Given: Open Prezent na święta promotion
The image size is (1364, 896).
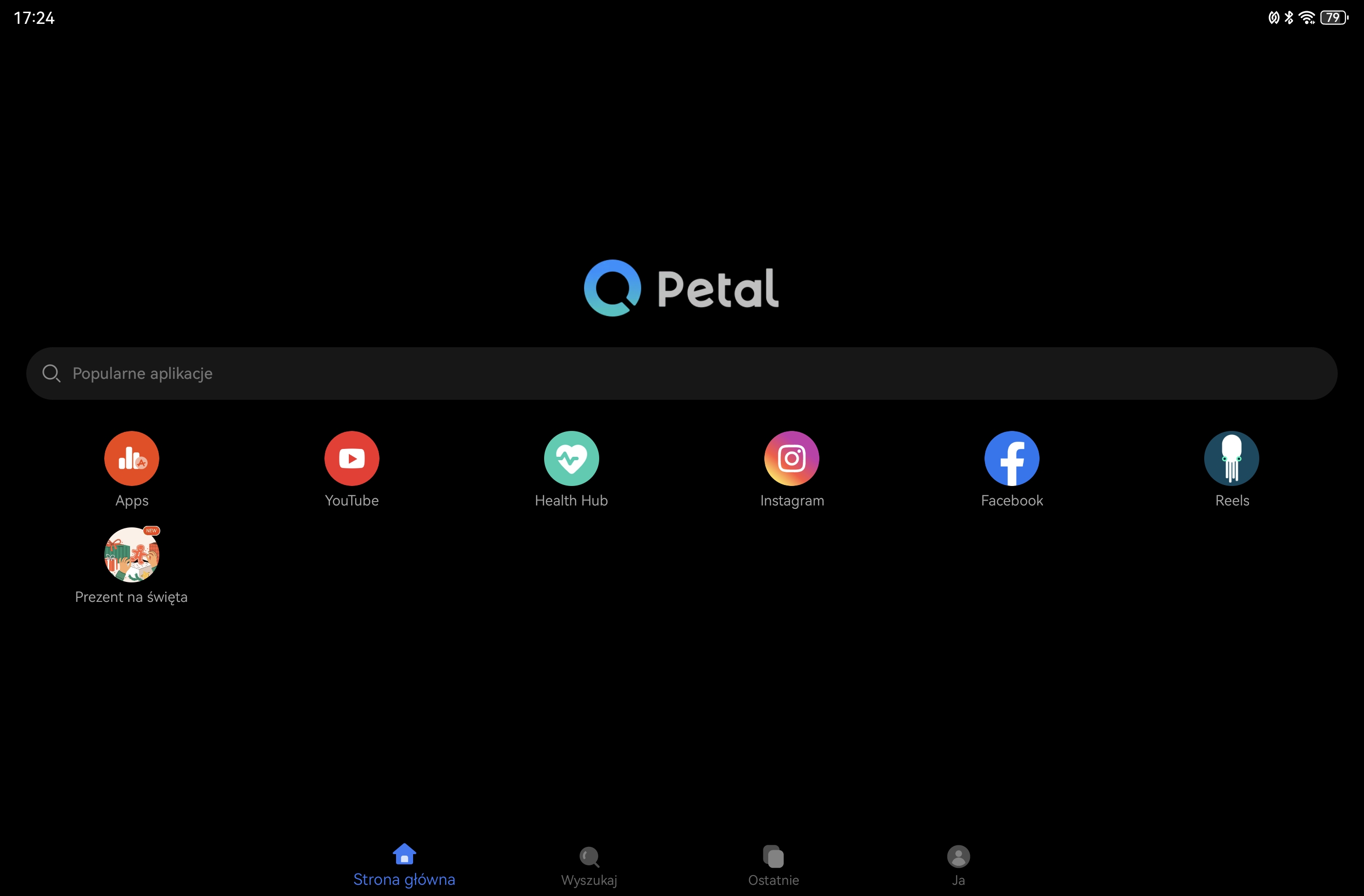Looking at the screenshot, I should tap(132, 555).
